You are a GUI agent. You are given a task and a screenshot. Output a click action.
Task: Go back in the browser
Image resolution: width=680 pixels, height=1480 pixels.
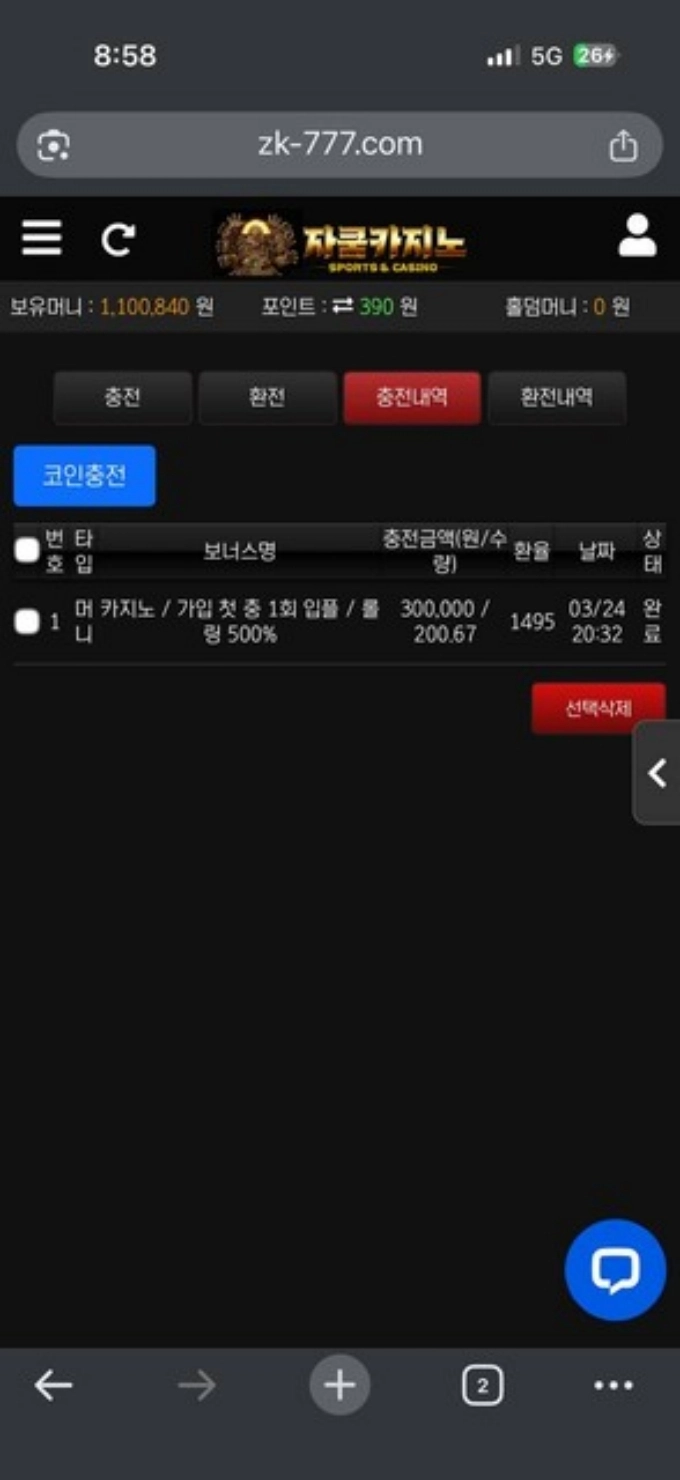pyautogui.click(x=53, y=1385)
